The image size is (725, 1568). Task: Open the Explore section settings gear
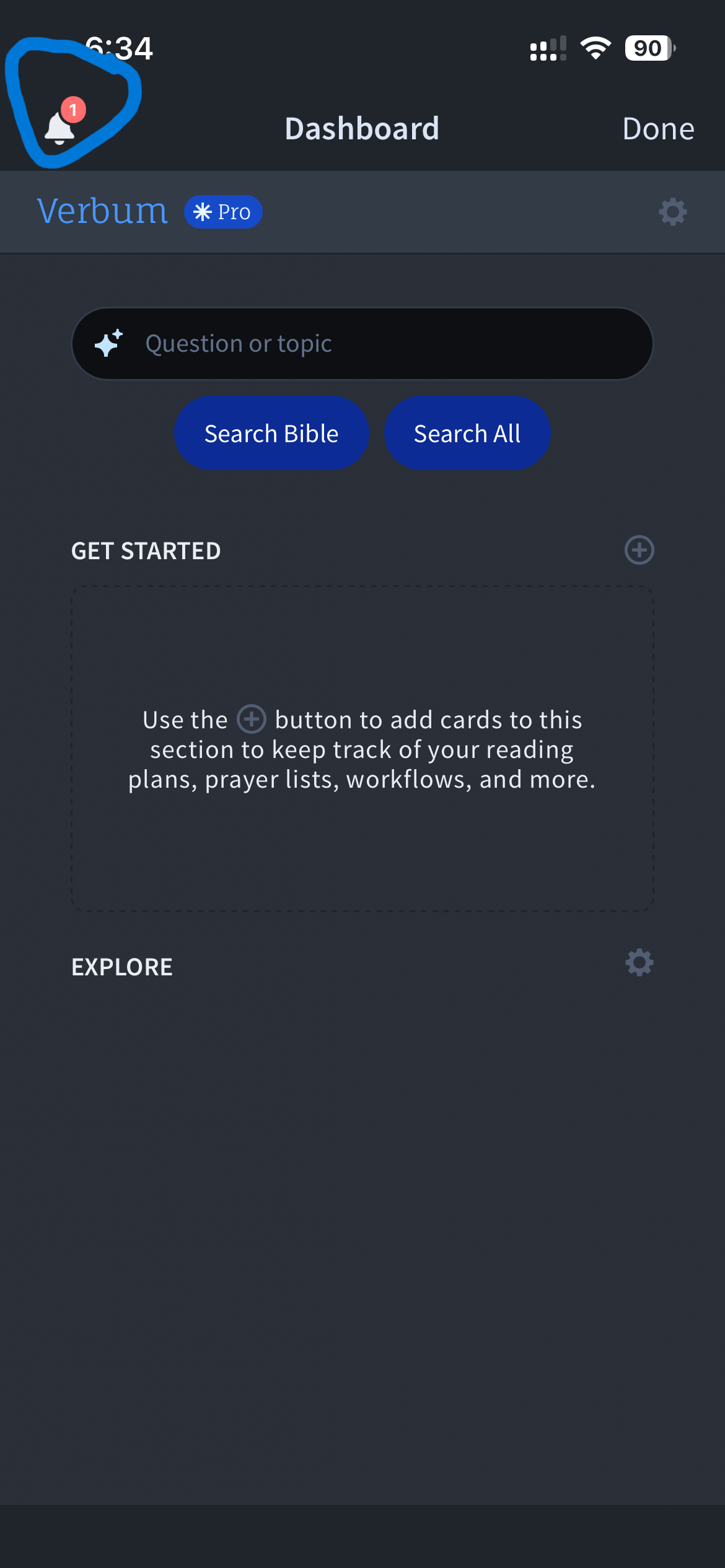click(x=639, y=963)
